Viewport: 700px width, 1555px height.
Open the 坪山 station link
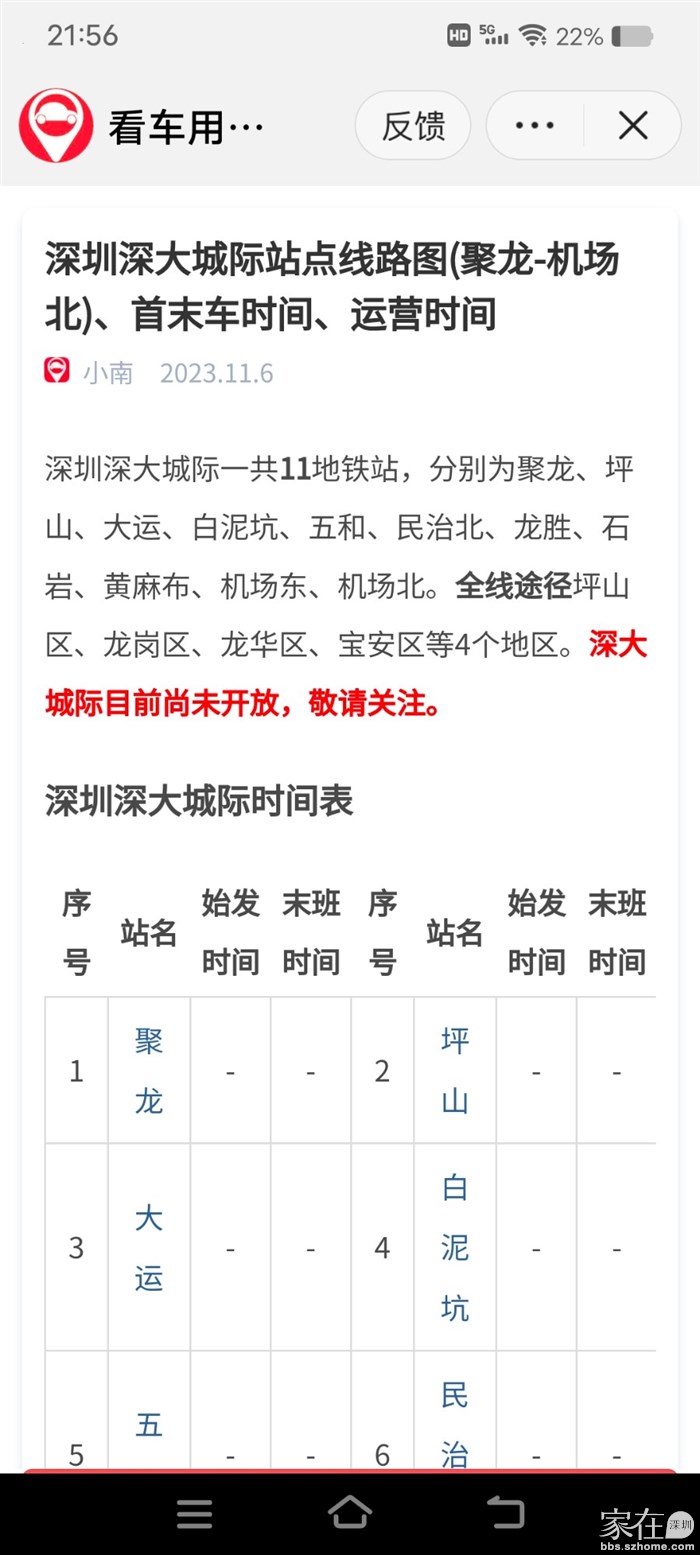tap(455, 1071)
